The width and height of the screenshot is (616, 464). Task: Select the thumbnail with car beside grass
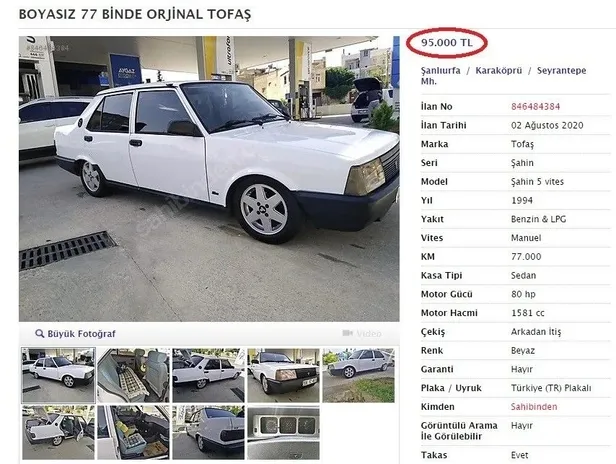pyautogui.click(x=358, y=375)
